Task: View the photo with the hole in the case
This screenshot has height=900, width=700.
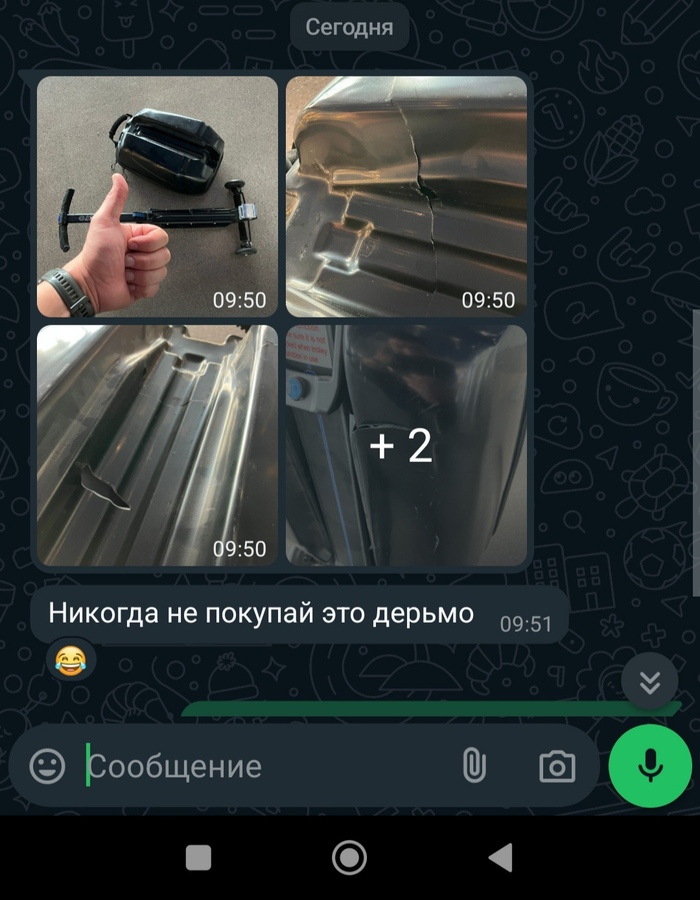Action: click(157, 445)
